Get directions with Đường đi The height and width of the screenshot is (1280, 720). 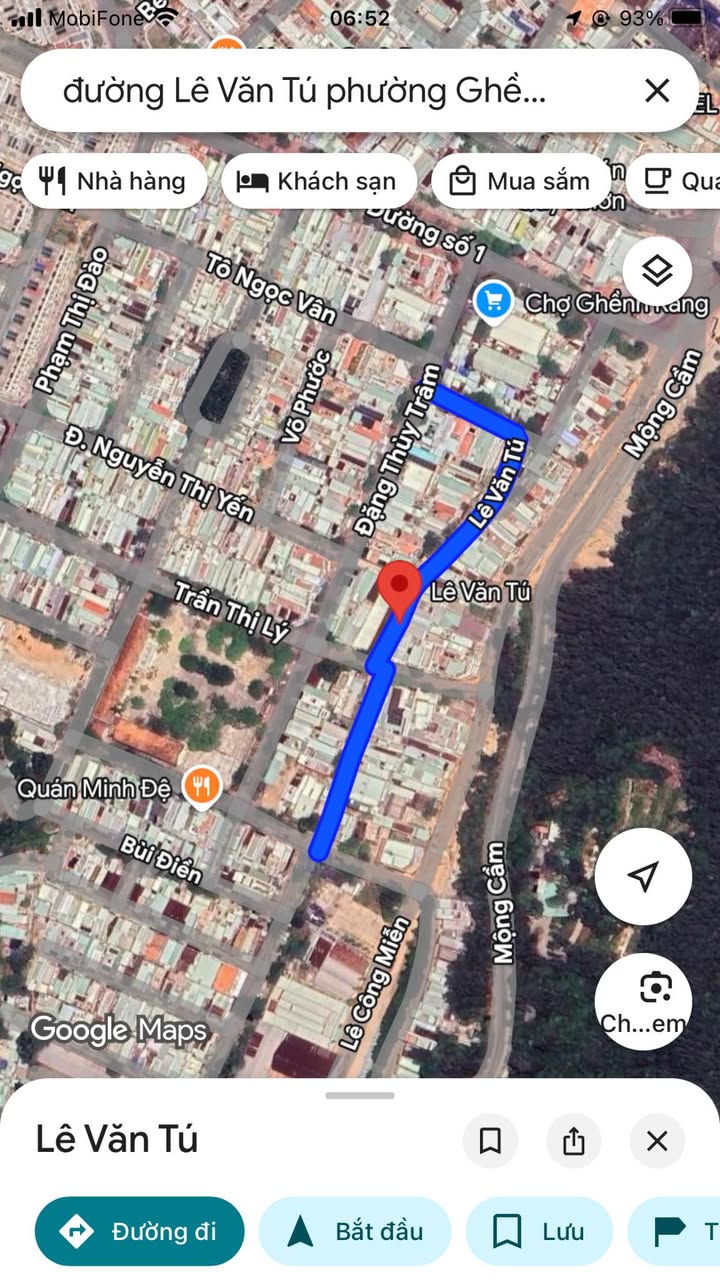click(x=139, y=1231)
